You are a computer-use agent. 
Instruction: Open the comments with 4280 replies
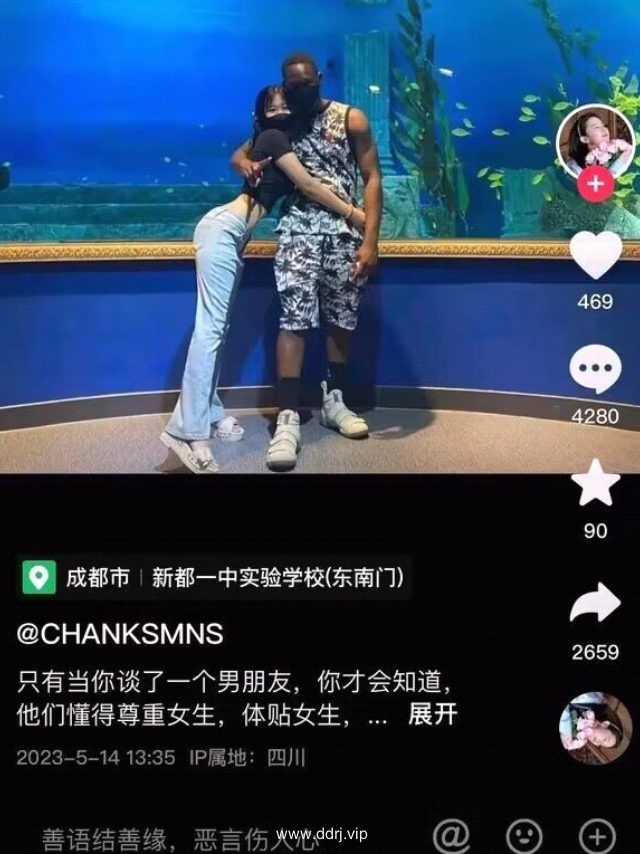[596, 370]
